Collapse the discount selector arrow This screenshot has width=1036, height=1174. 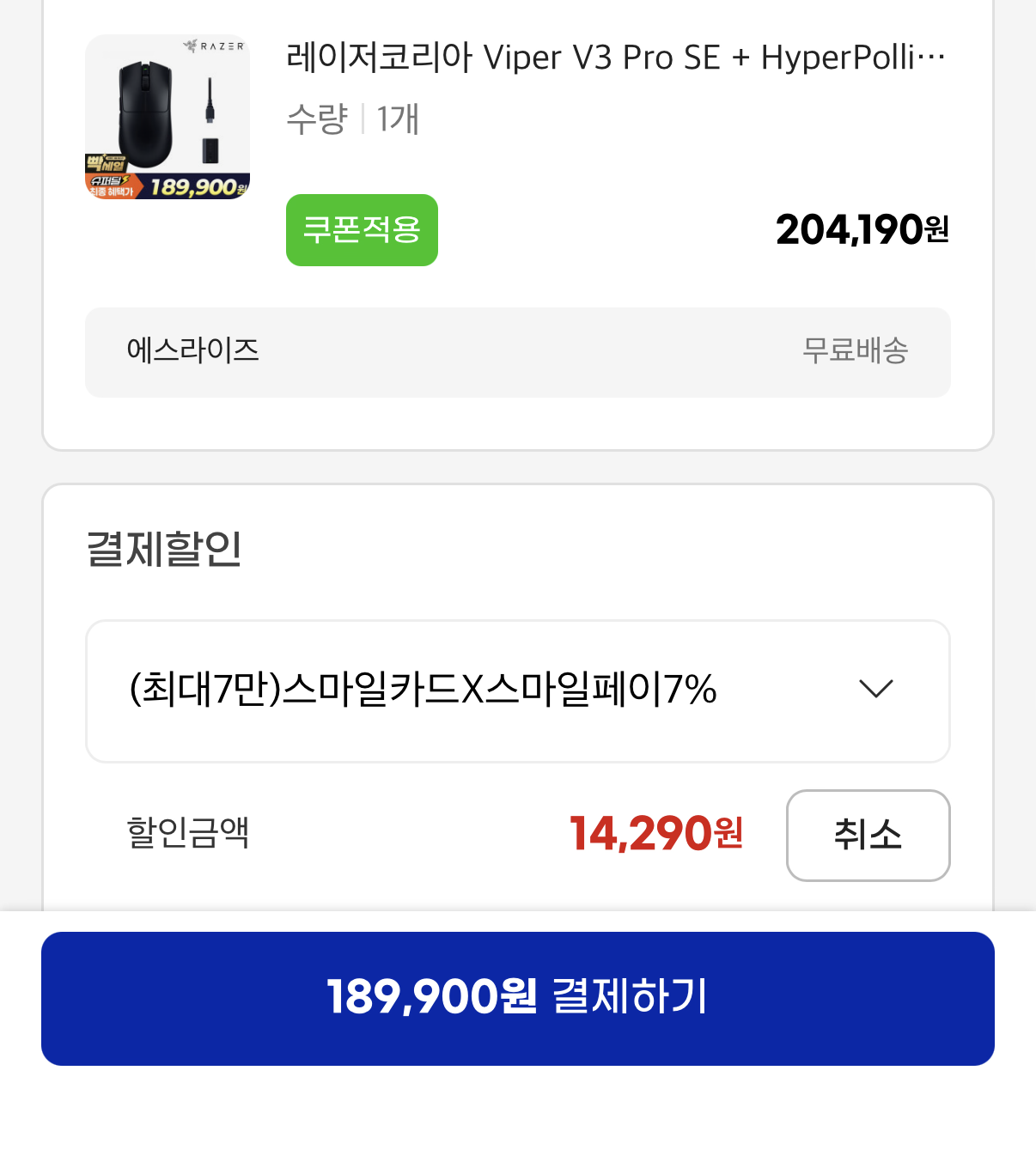point(876,688)
